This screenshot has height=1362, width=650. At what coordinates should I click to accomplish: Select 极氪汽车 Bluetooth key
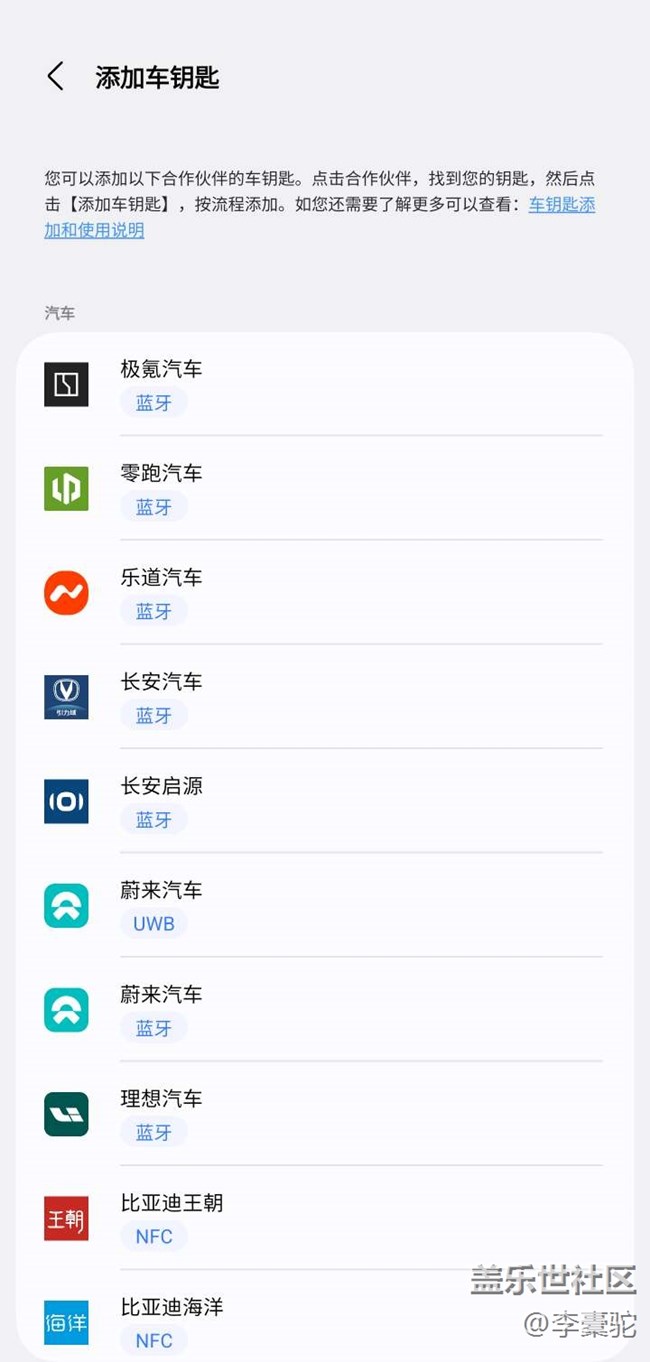pyautogui.click(x=325, y=385)
